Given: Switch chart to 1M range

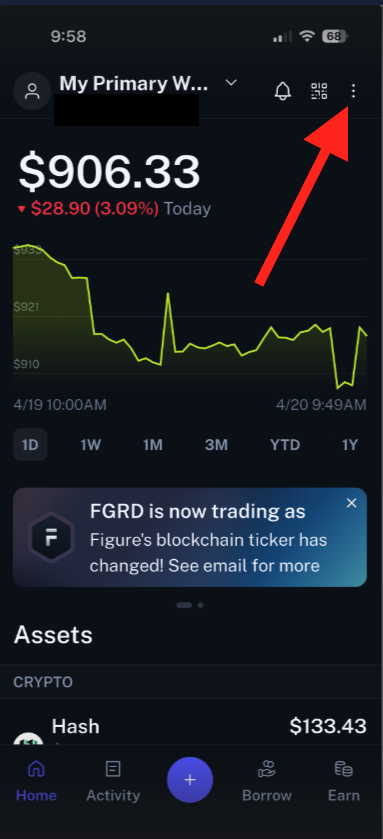Looking at the screenshot, I should (152, 445).
